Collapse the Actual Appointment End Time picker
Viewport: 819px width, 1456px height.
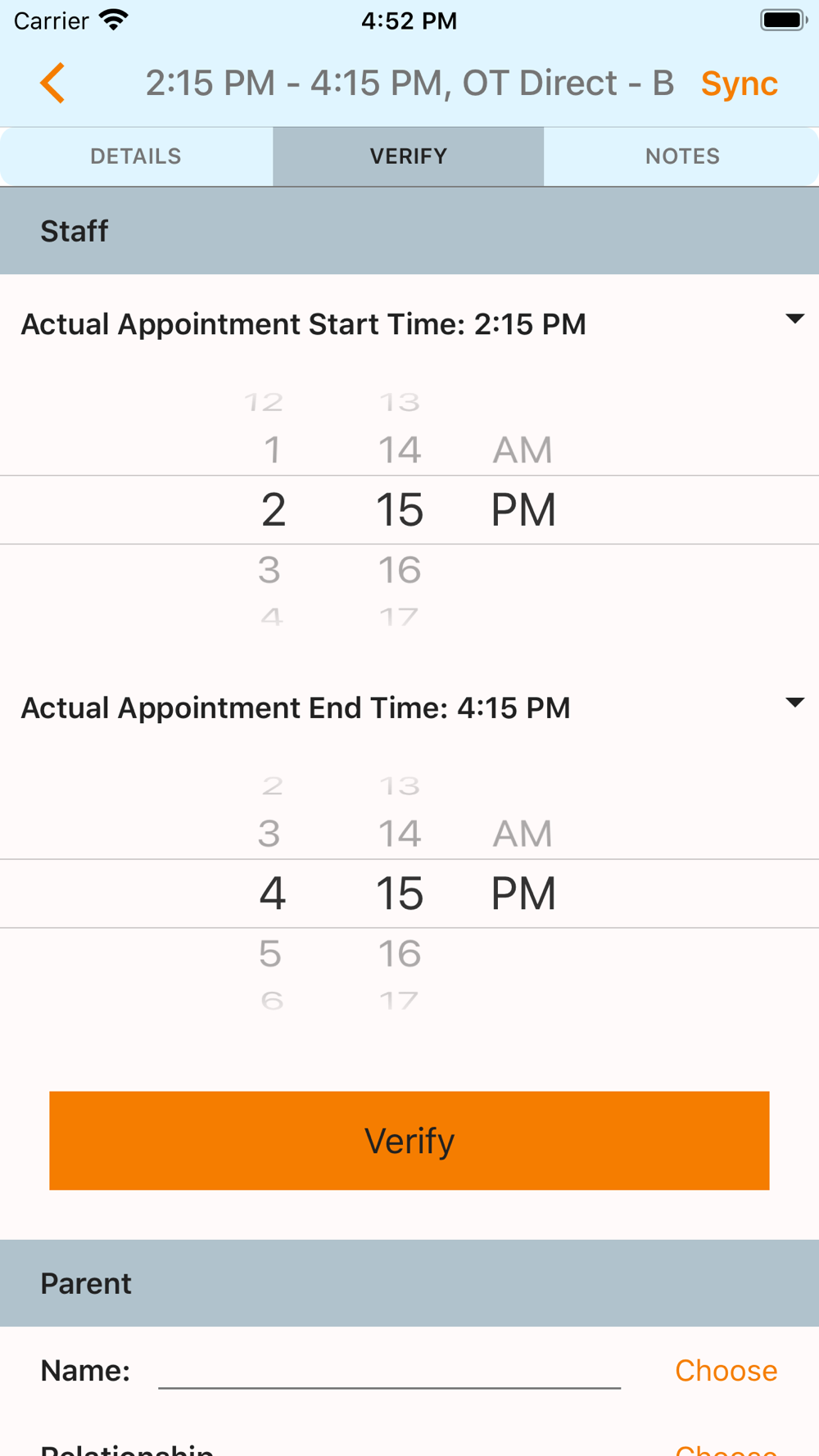[794, 703]
